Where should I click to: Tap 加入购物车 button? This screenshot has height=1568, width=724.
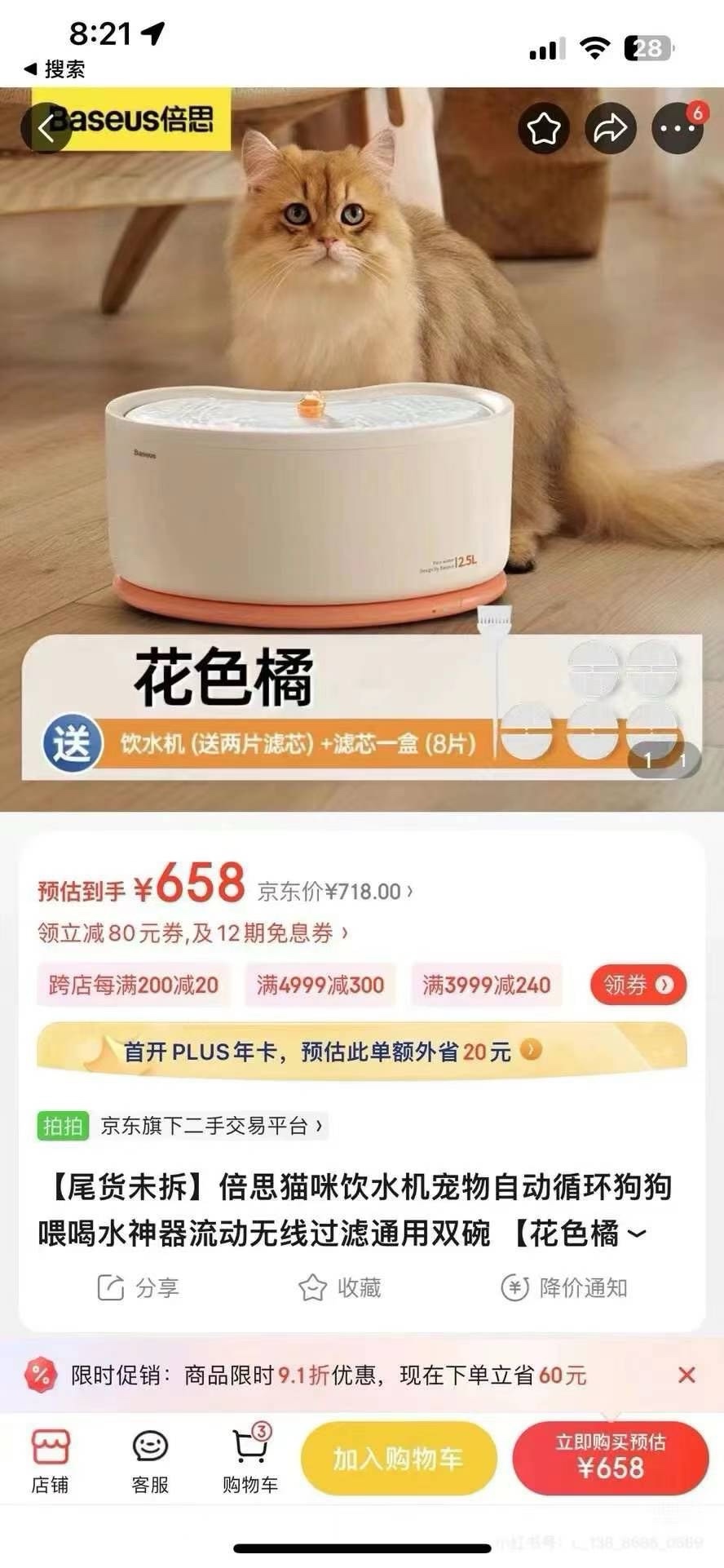(398, 1459)
